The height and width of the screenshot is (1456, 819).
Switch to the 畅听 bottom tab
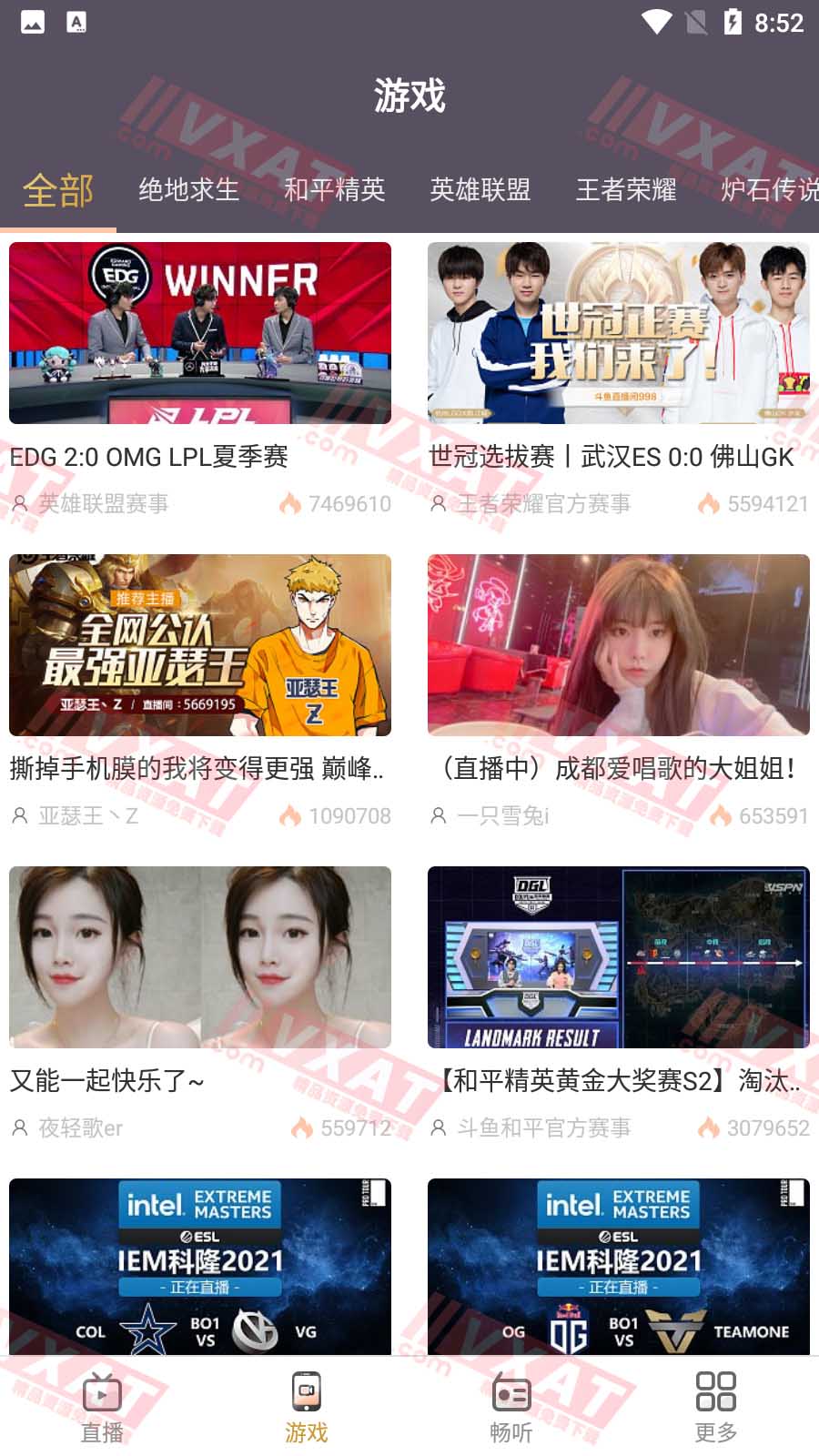pyautogui.click(x=511, y=1406)
